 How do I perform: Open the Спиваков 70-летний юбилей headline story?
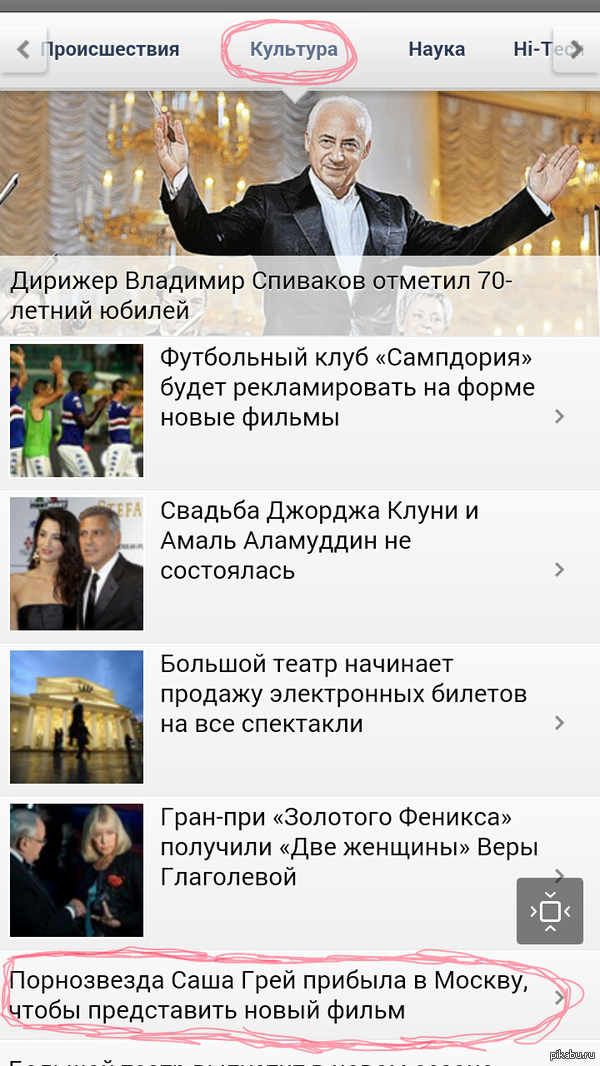pyautogui.click(x=260, y=295)
